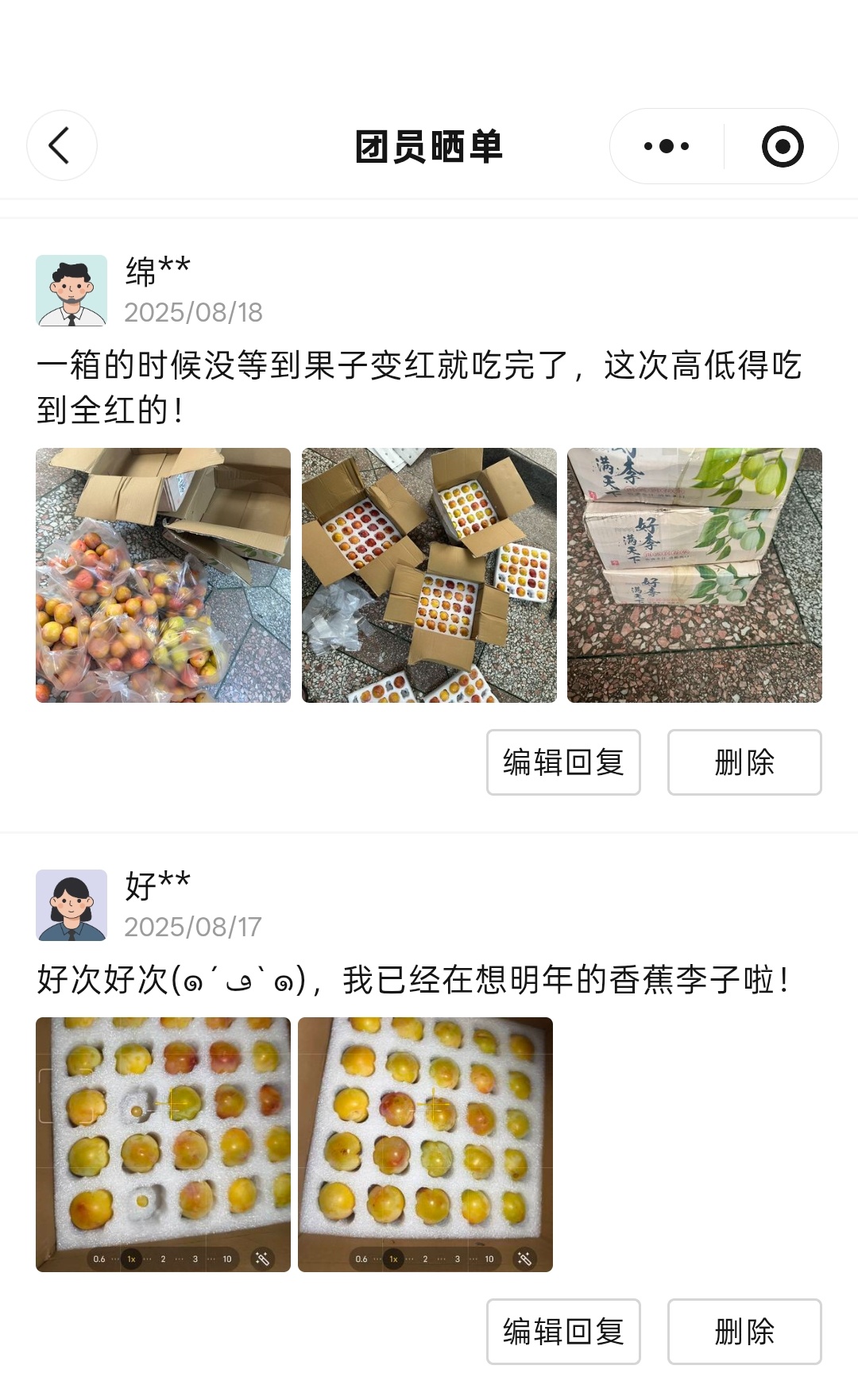
Task: Tap 删除 under 好**'s review
Action: click(744, 1332)
